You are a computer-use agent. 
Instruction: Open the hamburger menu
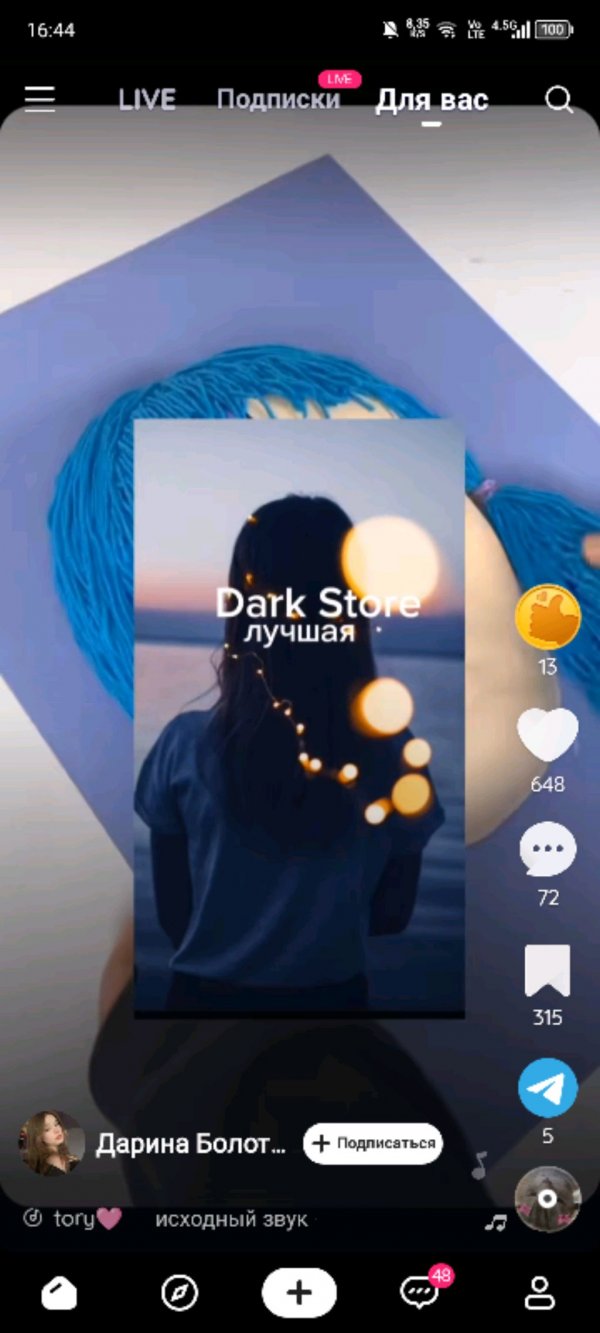[40, 99]
